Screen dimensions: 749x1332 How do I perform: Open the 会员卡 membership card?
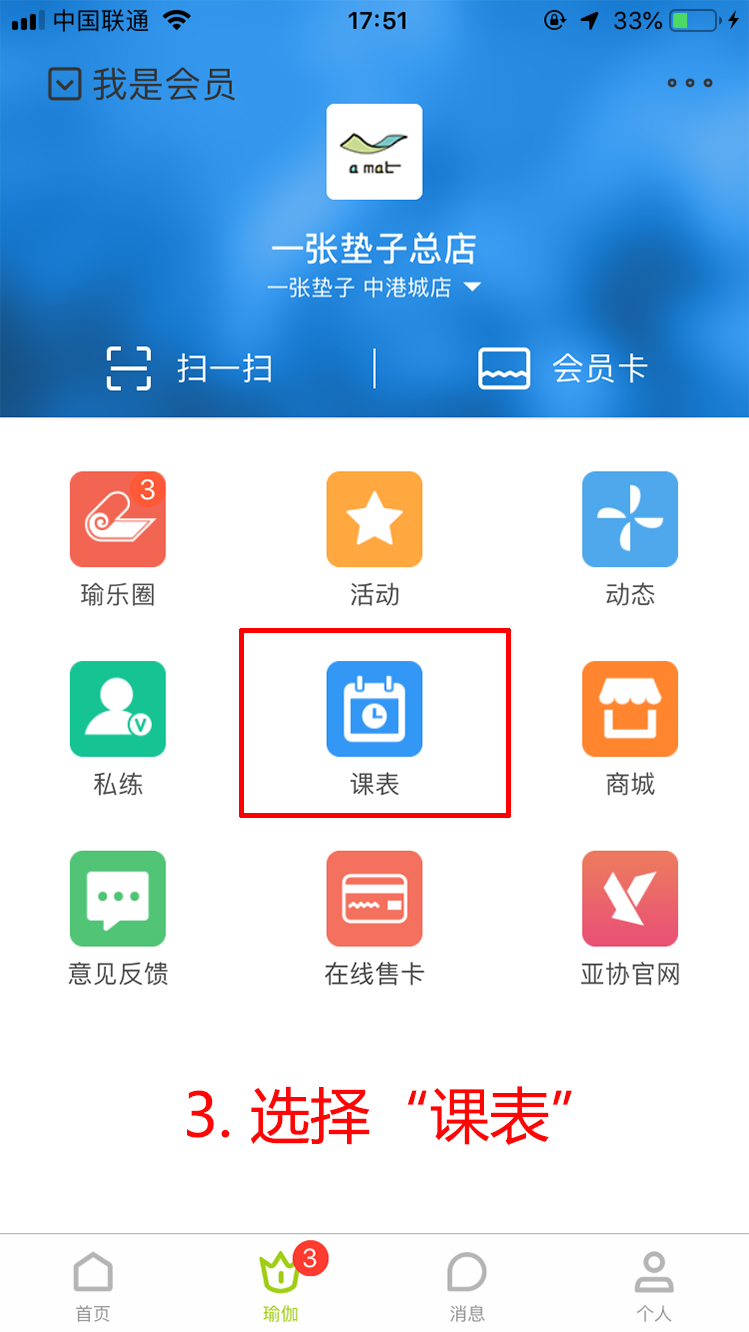click(x=563, y=368)
